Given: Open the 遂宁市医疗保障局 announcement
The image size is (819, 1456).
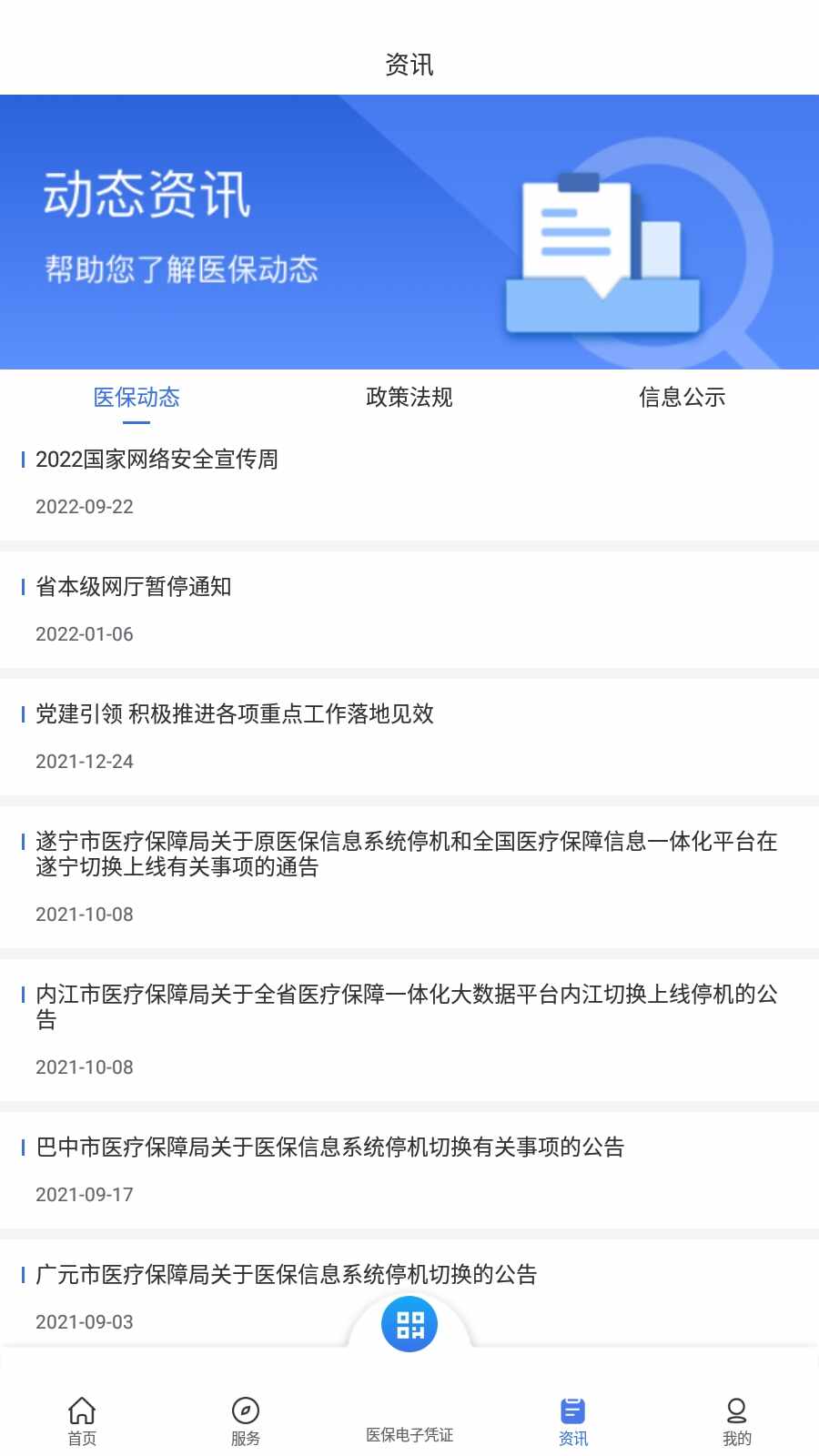Looking at the screenshot, I should click(x=406, y=854).
